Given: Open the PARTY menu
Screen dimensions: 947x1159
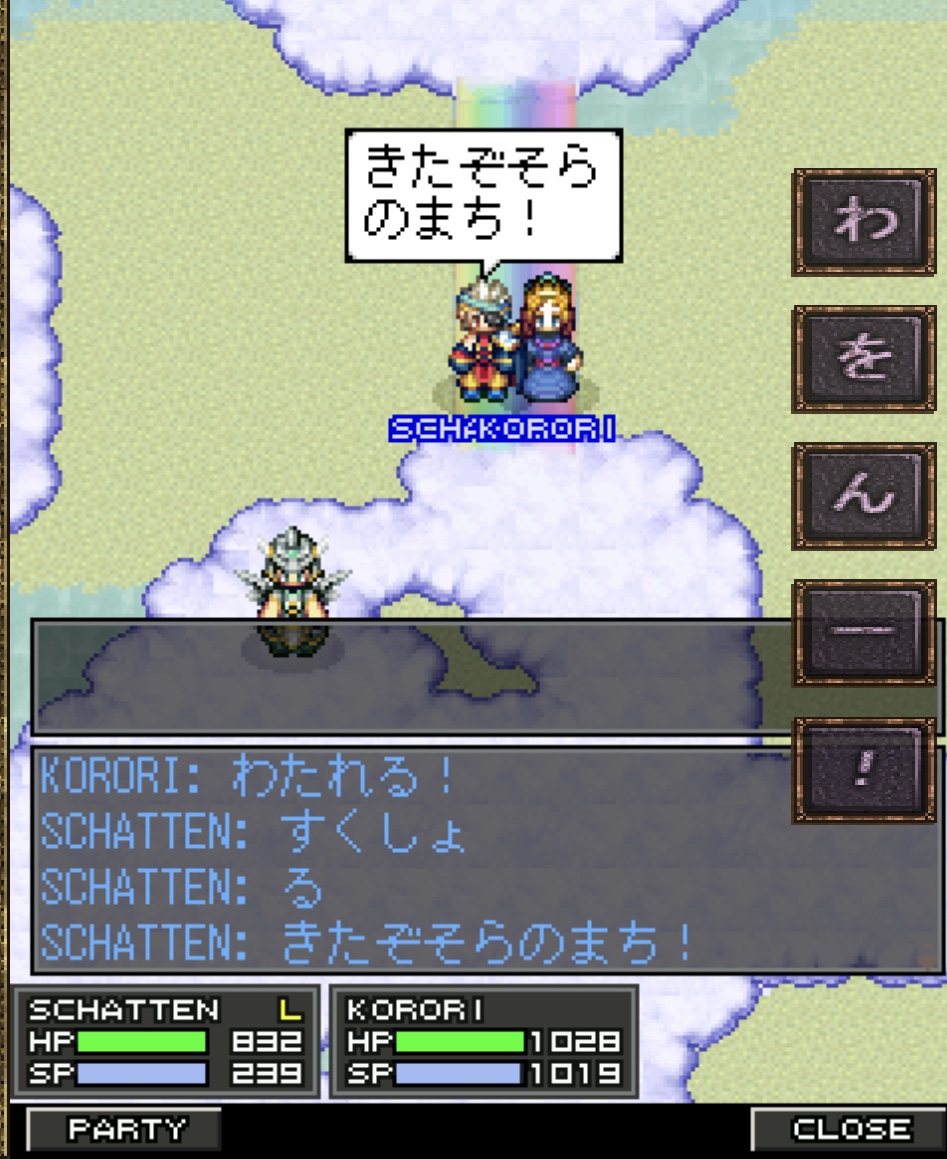Looking at the screenshot, I should tap(124, 1130).
